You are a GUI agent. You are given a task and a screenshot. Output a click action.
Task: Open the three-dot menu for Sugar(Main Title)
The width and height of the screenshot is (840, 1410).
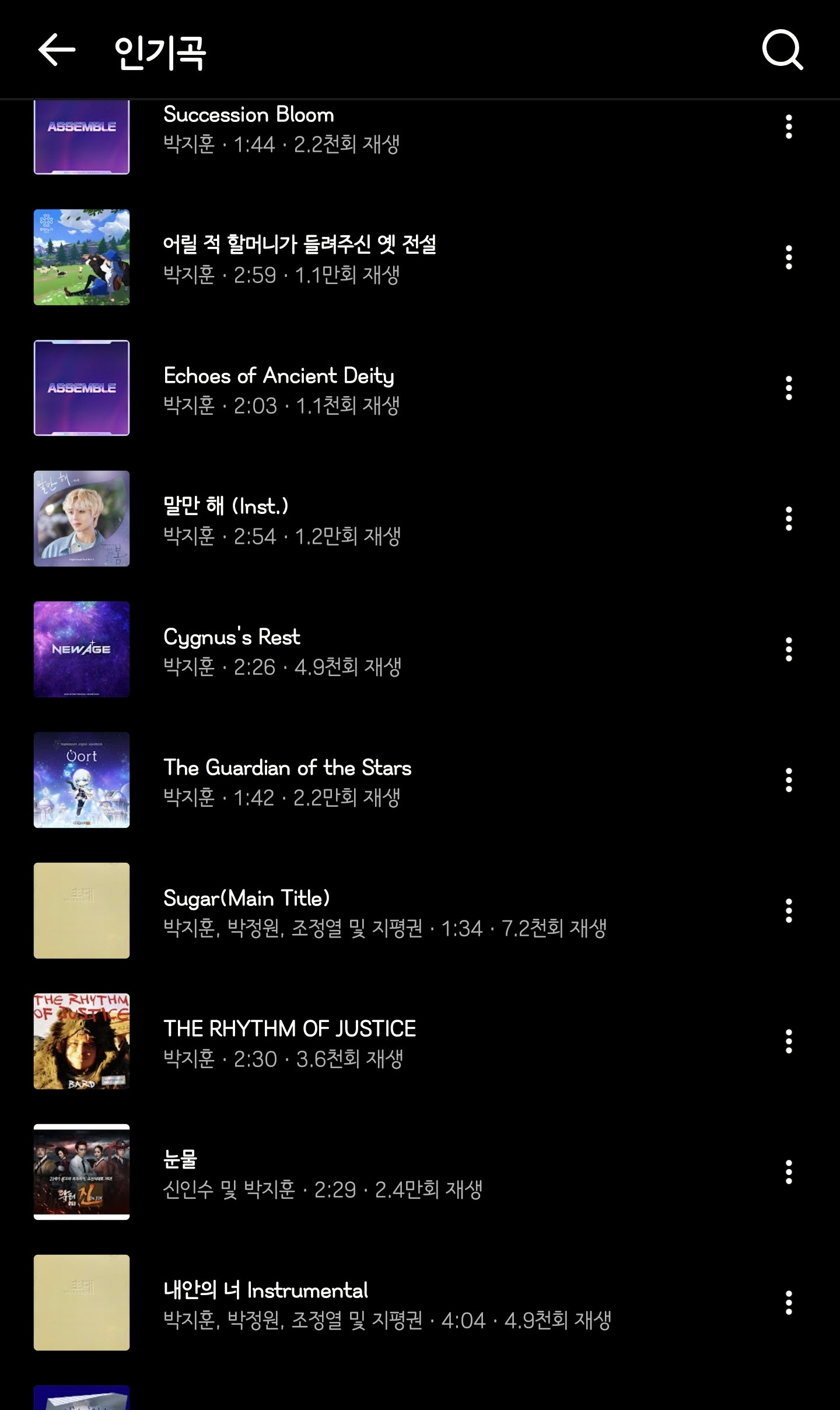[x=789, y=911]
